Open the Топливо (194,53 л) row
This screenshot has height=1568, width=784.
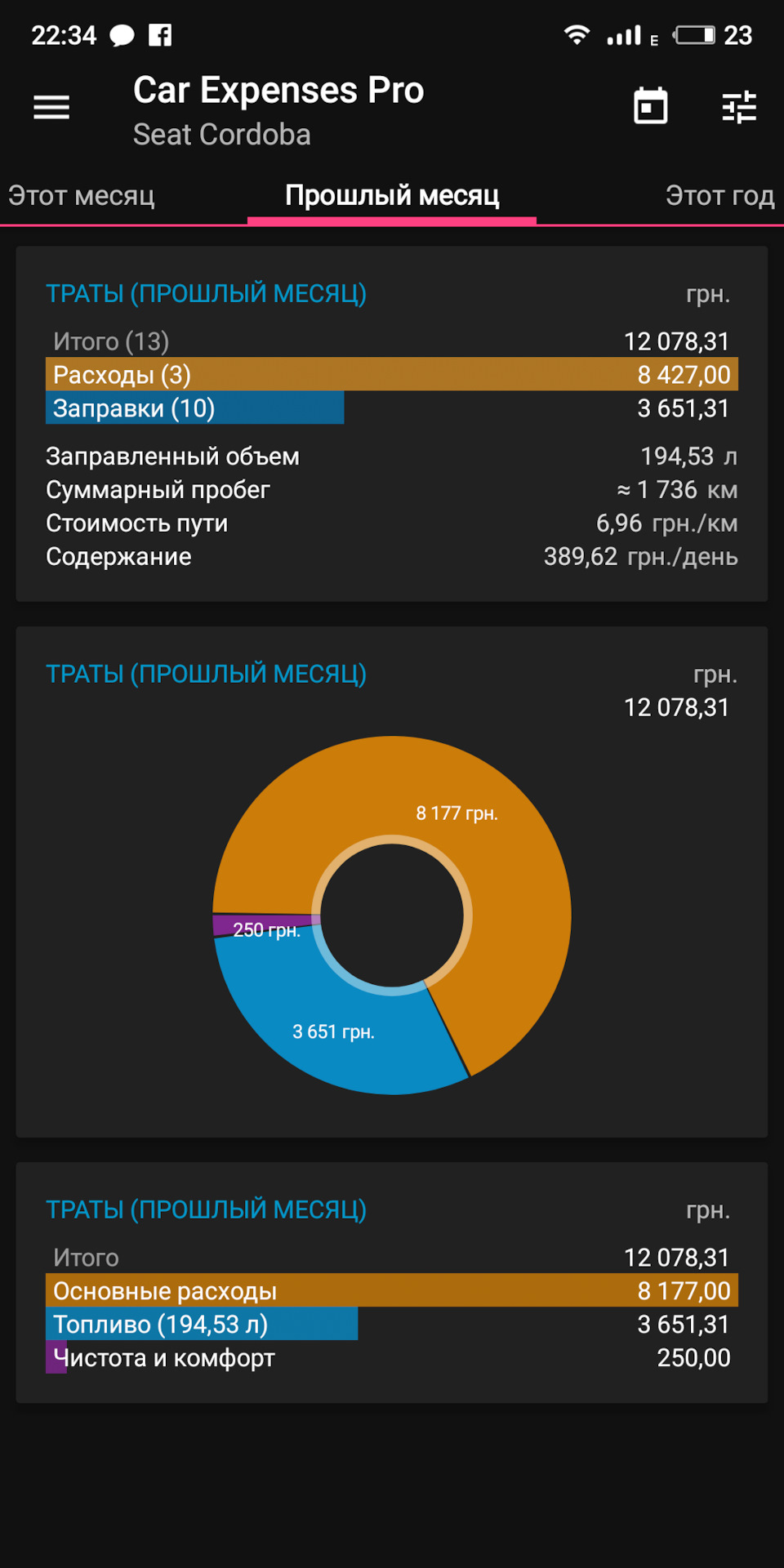(392, 1324)
